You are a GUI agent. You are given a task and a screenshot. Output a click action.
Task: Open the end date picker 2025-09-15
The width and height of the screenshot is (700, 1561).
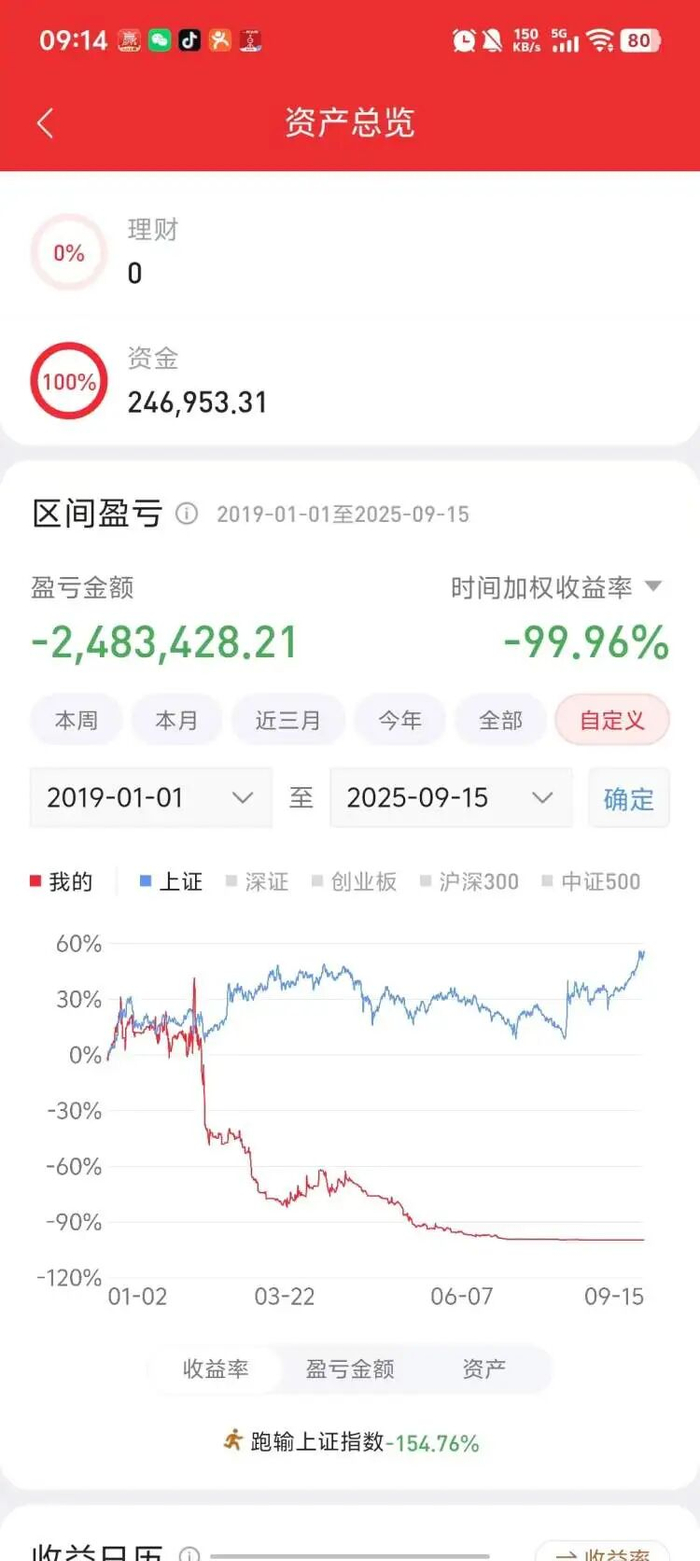pyautogui.click(x=451, y=798)
